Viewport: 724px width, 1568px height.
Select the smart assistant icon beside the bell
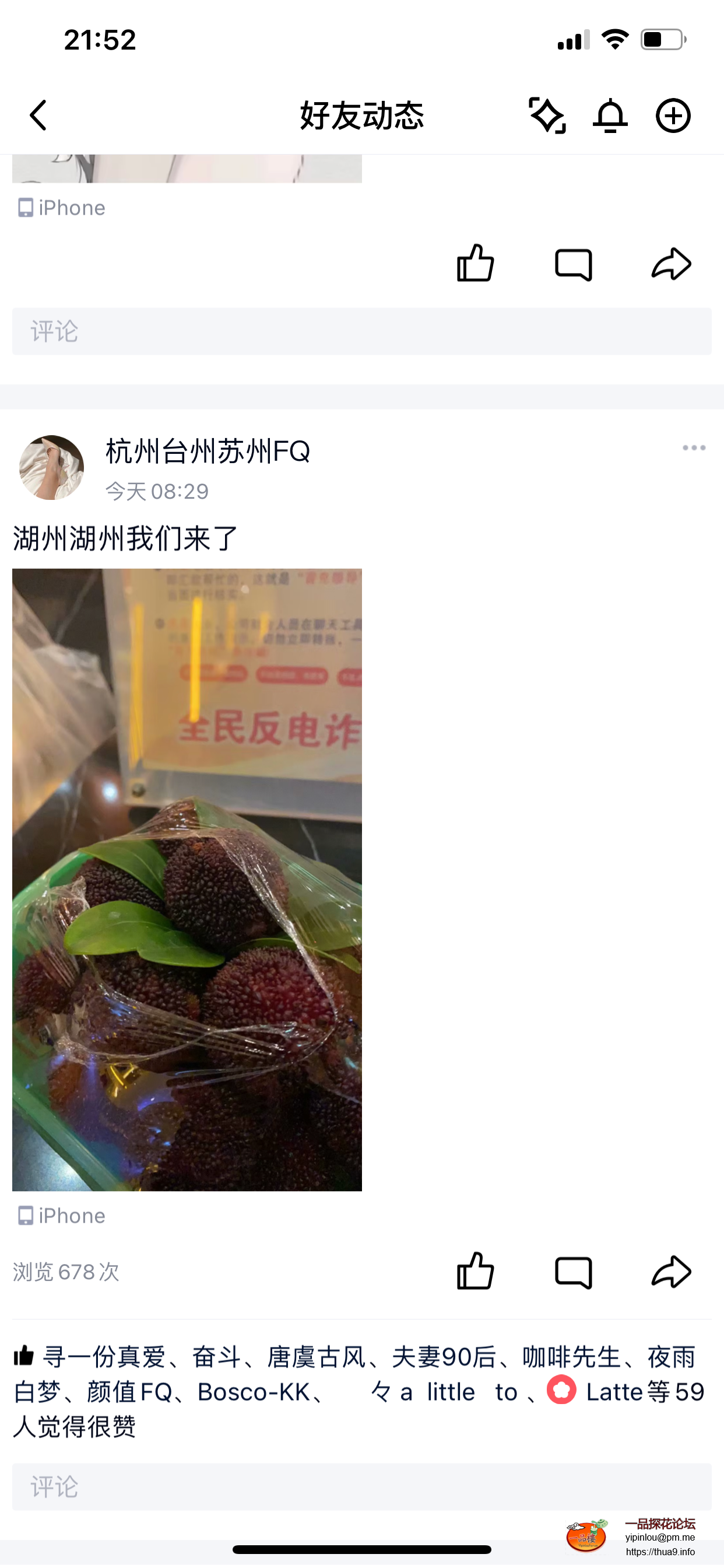pos(546,116)
